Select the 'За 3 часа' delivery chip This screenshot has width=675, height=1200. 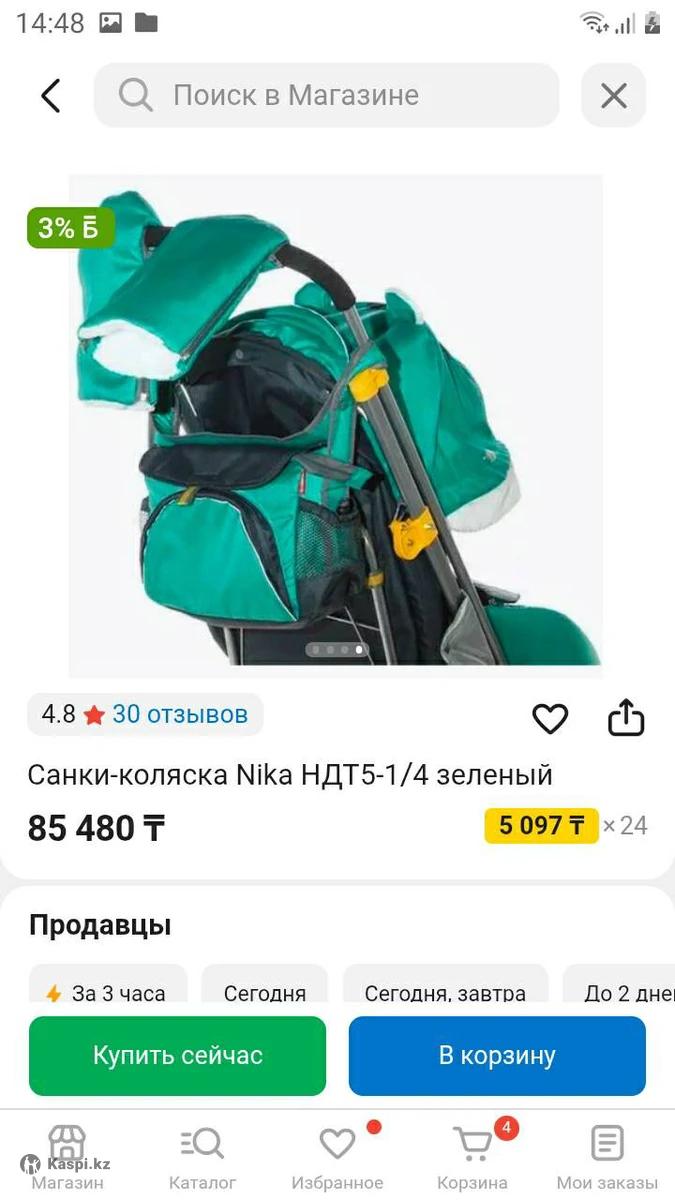click(x=108, y=992)
